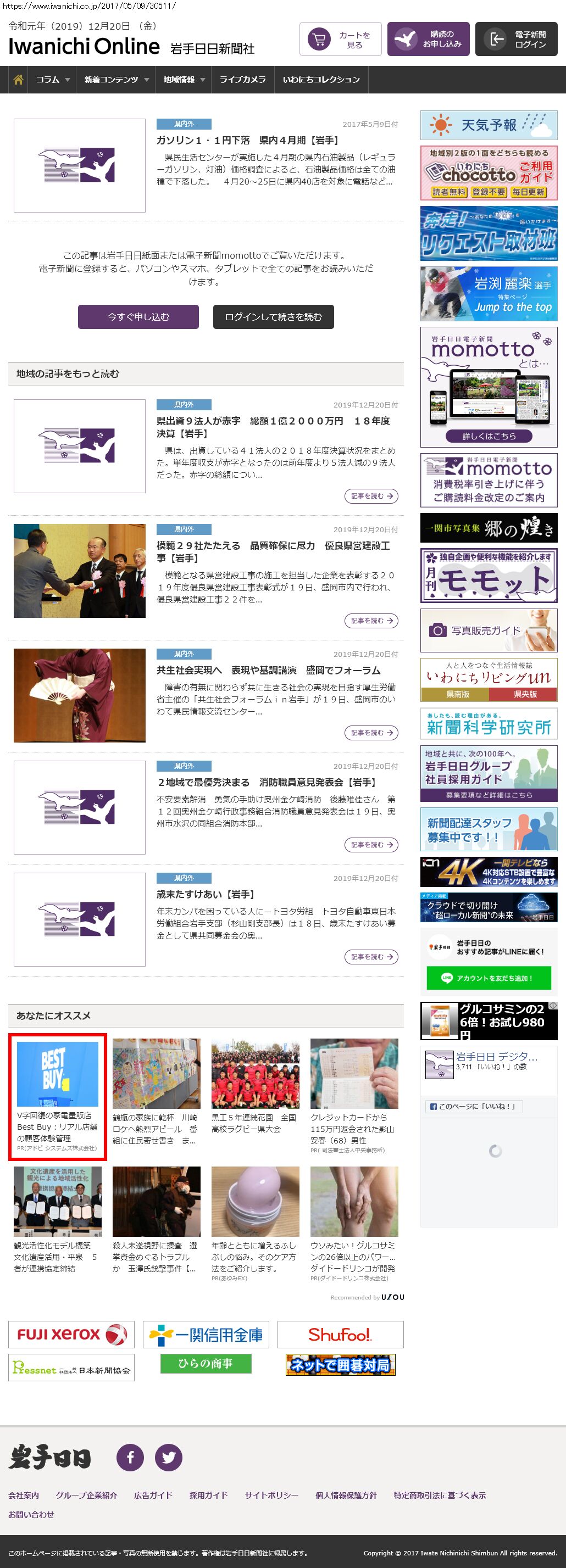Viewport: 566px width, 1568px height.
Task: Open 電子新聞ログイン
Action: [516, 40]
